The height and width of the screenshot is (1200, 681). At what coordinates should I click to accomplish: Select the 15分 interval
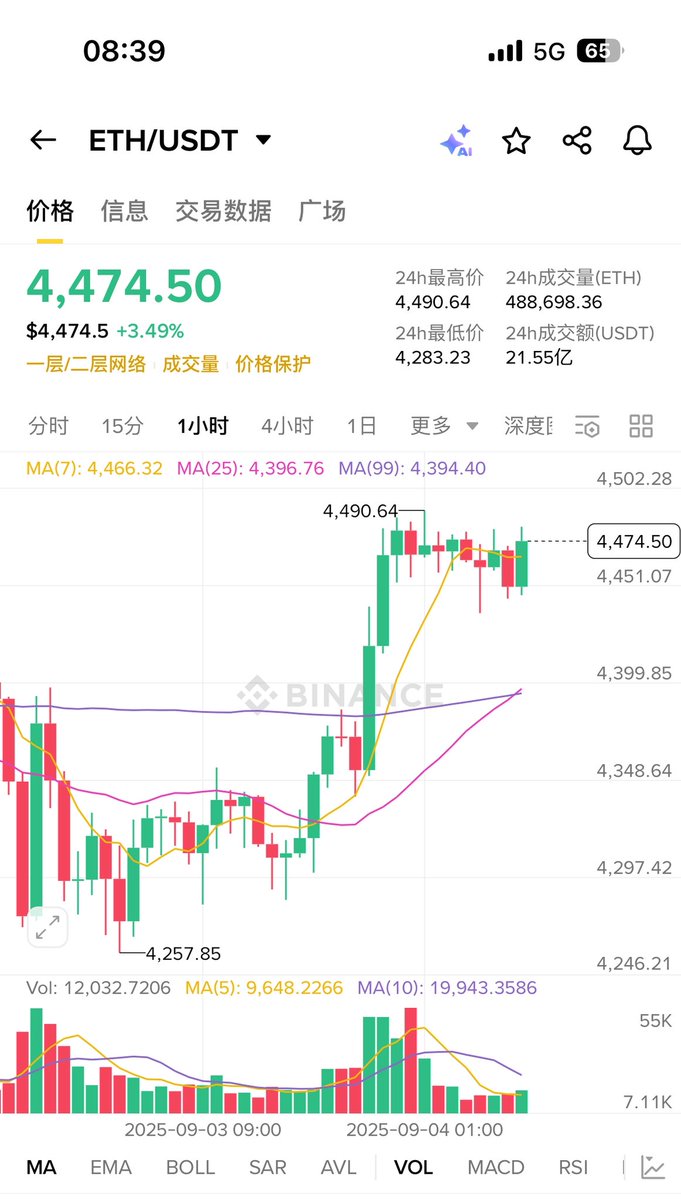click(x=122, y=426)
